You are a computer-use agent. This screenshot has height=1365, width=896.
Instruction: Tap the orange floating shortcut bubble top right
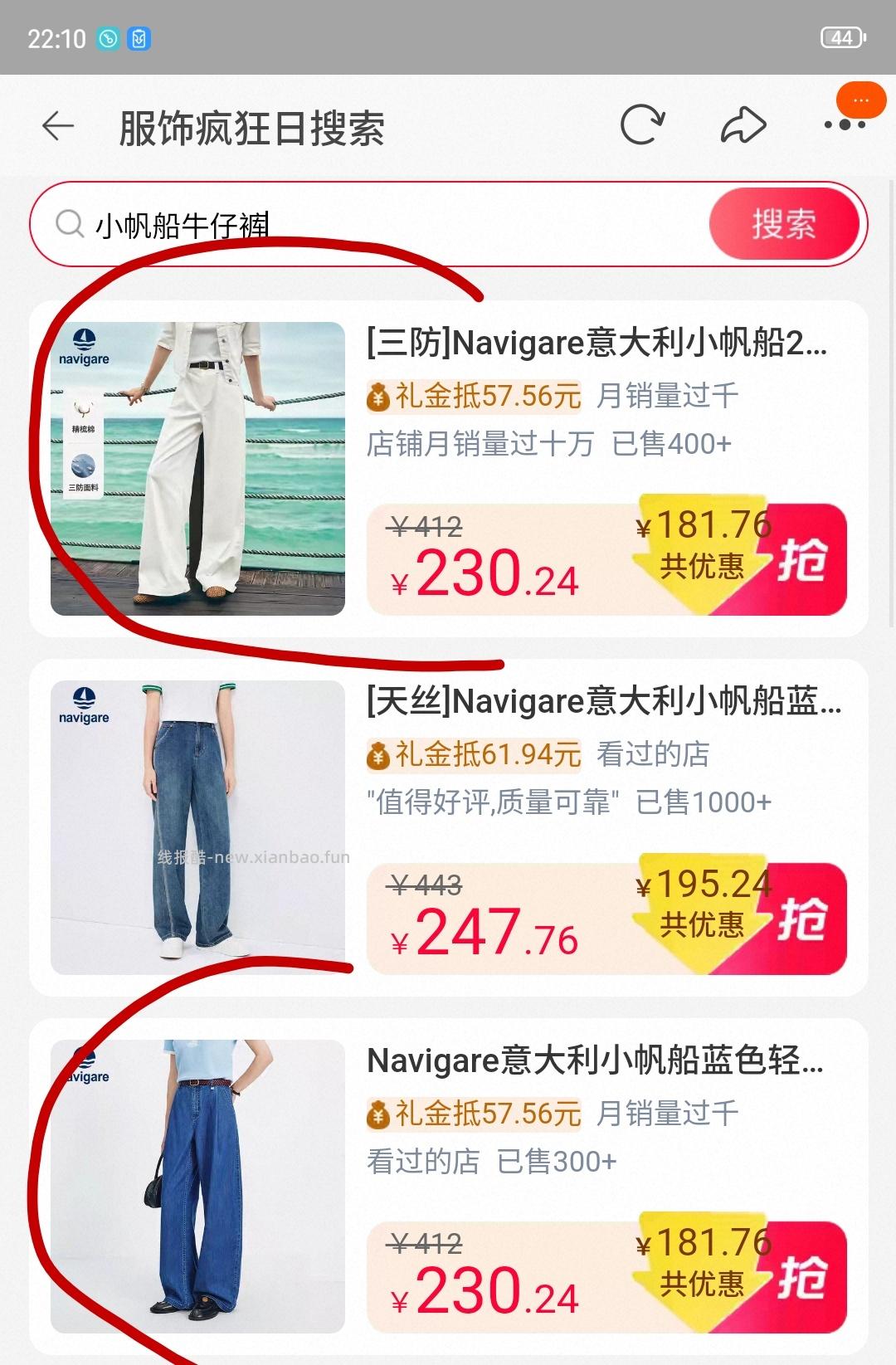tap(861, 100)
